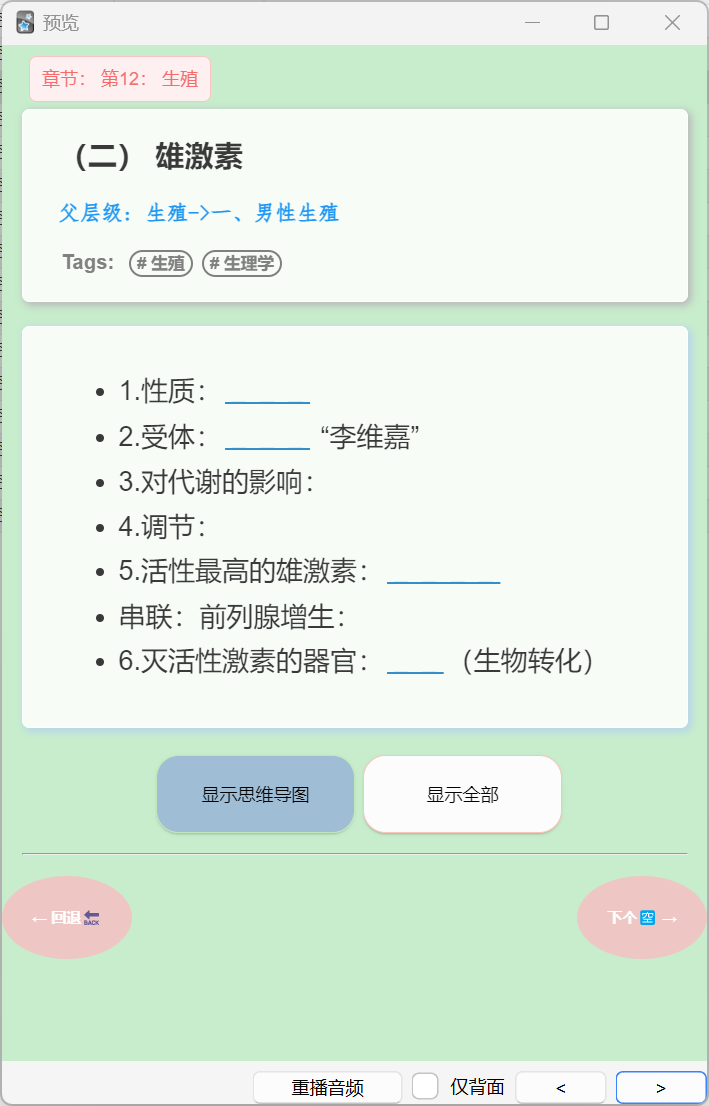Screen dimensions: 709x1106
Task: Jump to next blank with 下个空
Action: (643, 917)
